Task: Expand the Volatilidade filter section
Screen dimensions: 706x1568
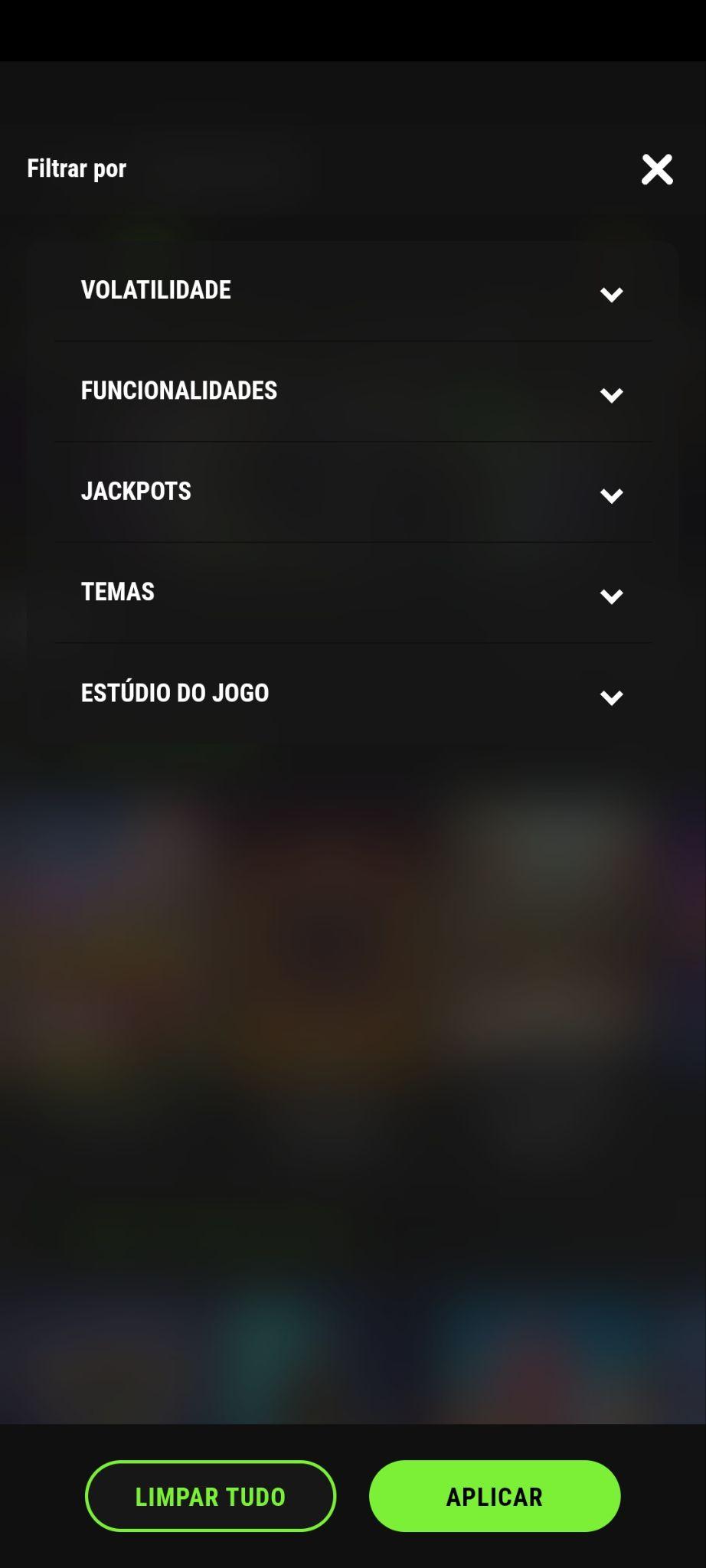Action: (x=611, y=294)
